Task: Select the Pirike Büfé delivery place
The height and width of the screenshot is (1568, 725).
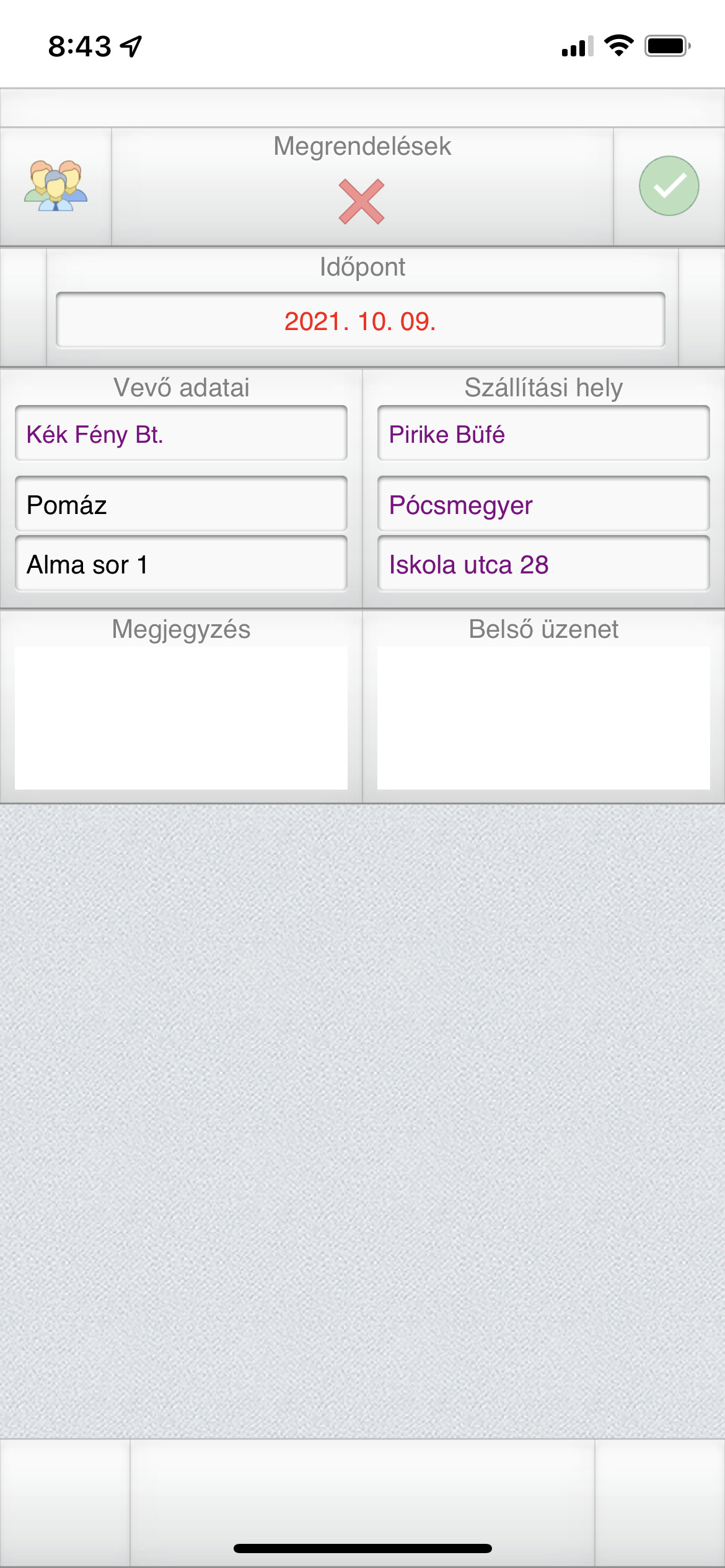Action: pyautogui.click(x=543, y=433)
